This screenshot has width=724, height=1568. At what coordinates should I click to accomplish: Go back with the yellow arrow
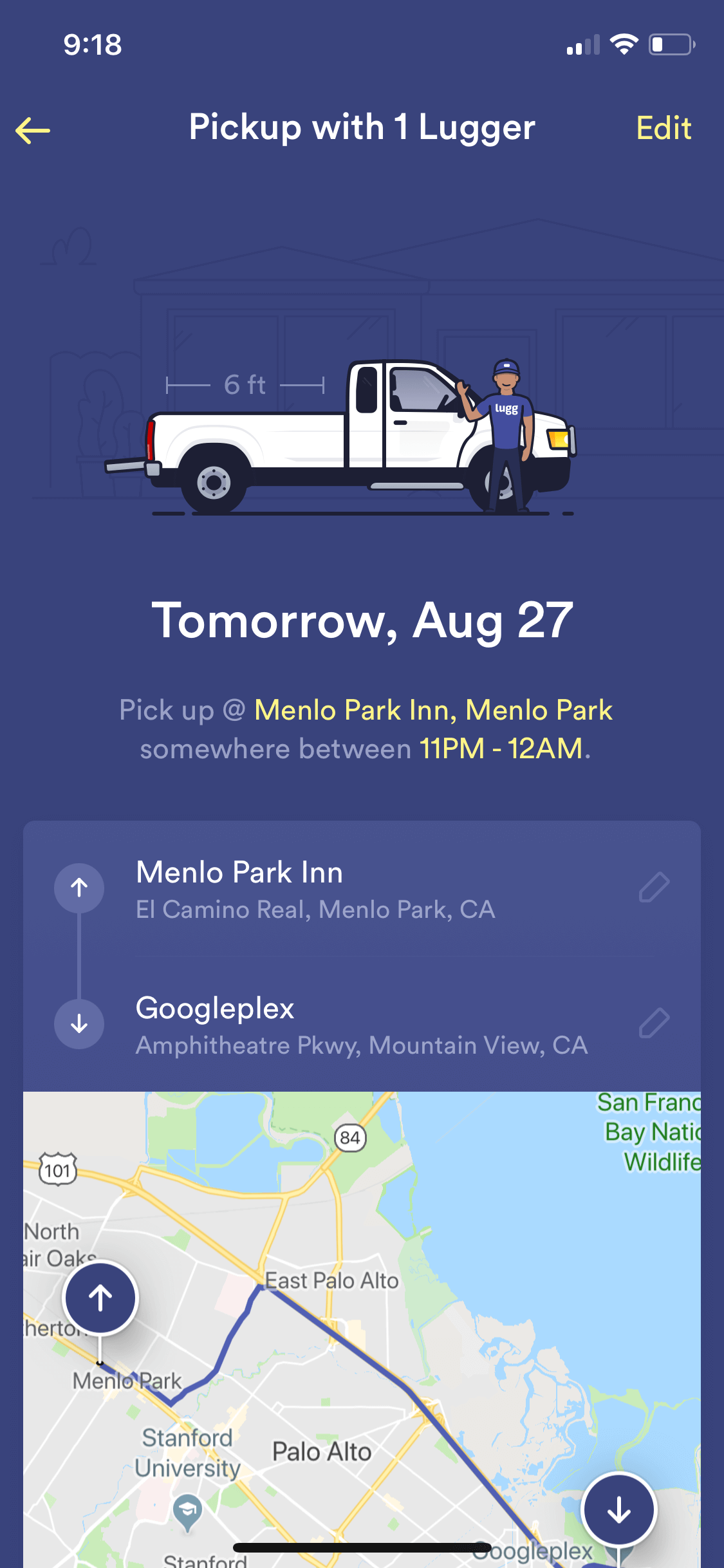click(x=33, y=131)
